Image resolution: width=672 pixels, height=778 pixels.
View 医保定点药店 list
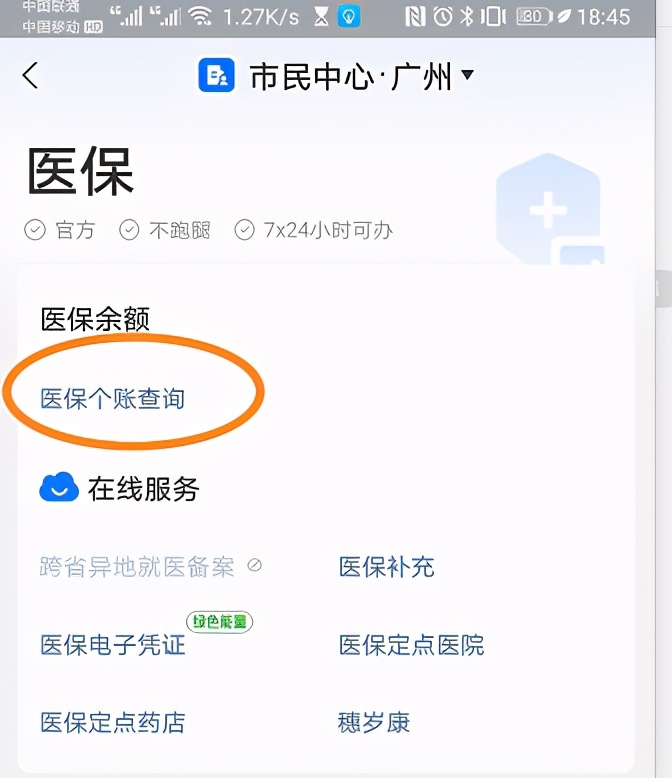tap(113, 722)
